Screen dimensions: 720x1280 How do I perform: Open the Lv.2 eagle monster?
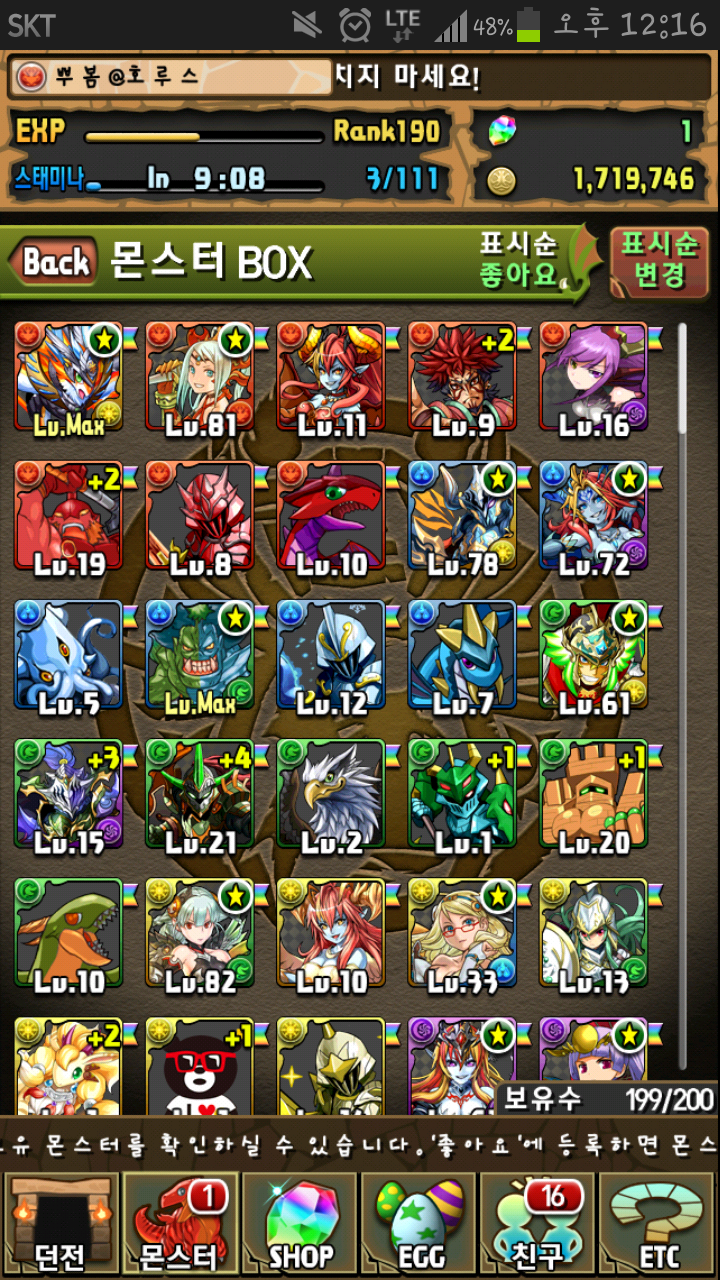tap(331, 795)
